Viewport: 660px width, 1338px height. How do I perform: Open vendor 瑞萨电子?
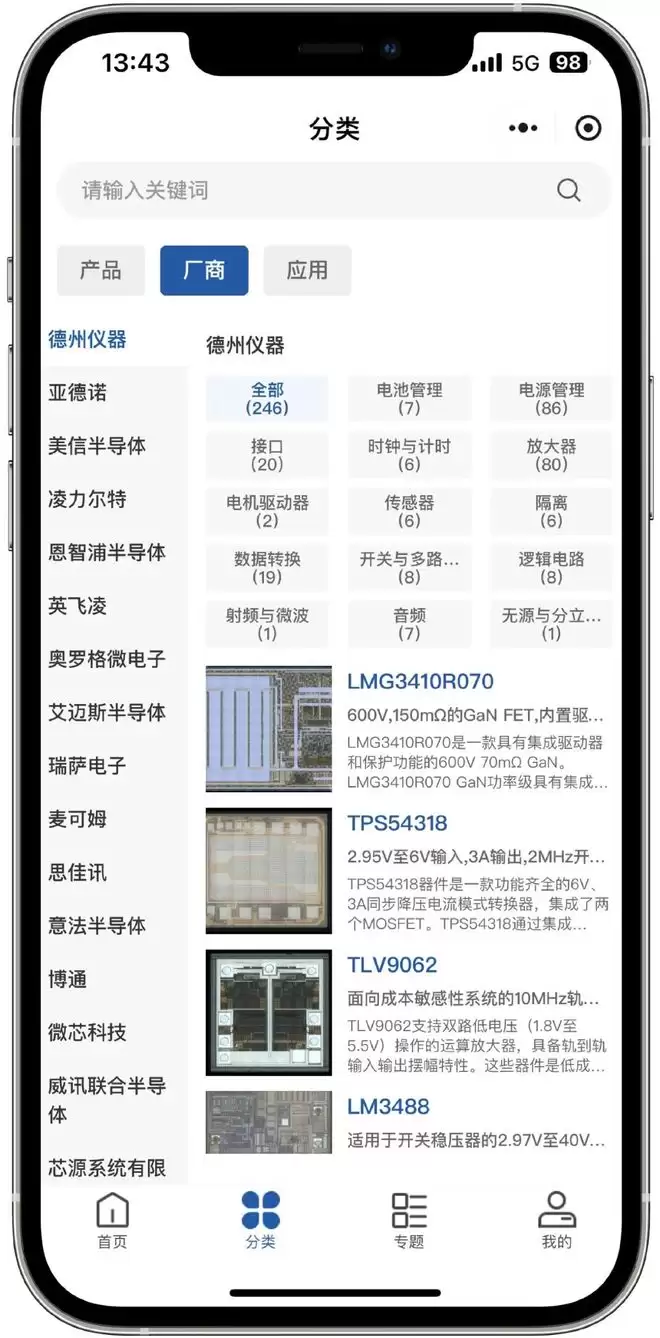coord(88,766)
